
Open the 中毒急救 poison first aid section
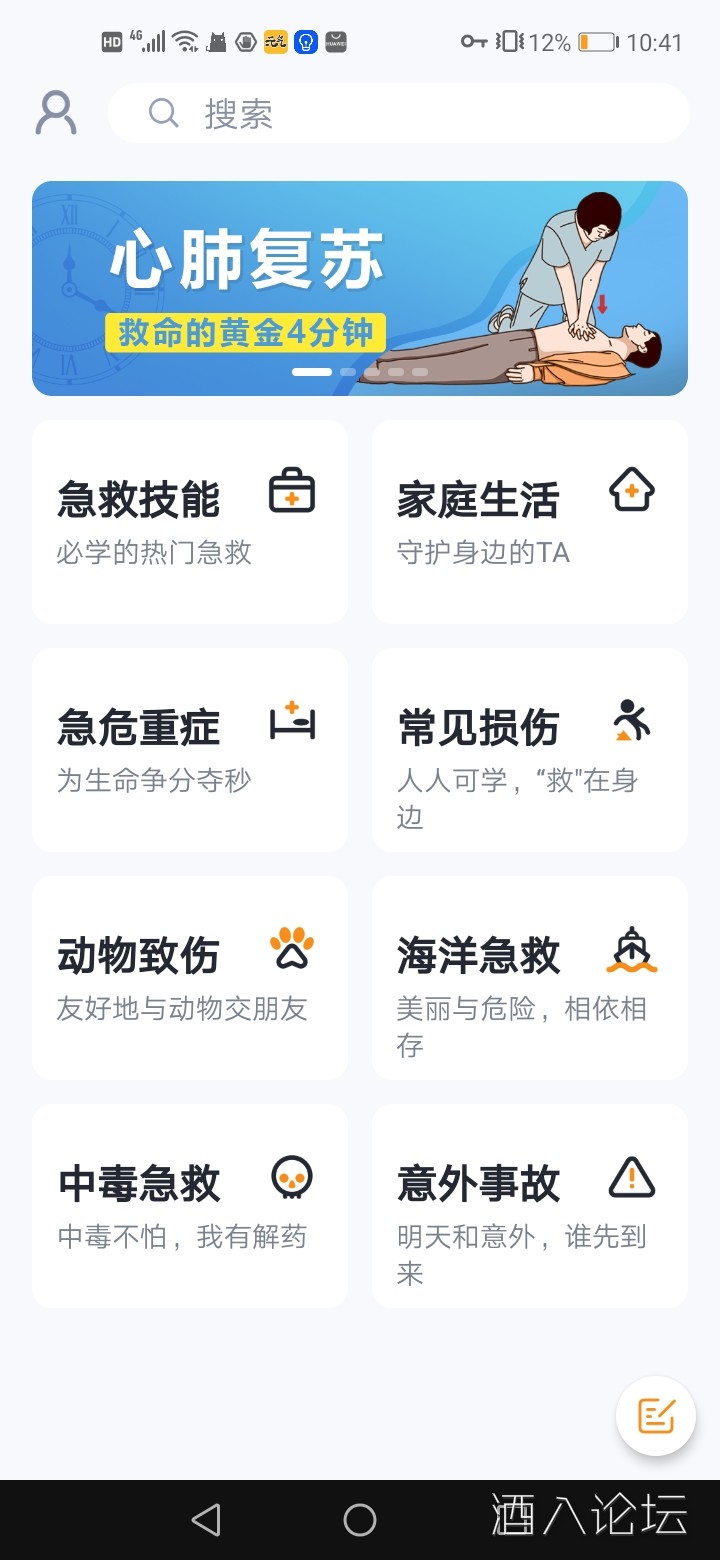[189, 1205]
